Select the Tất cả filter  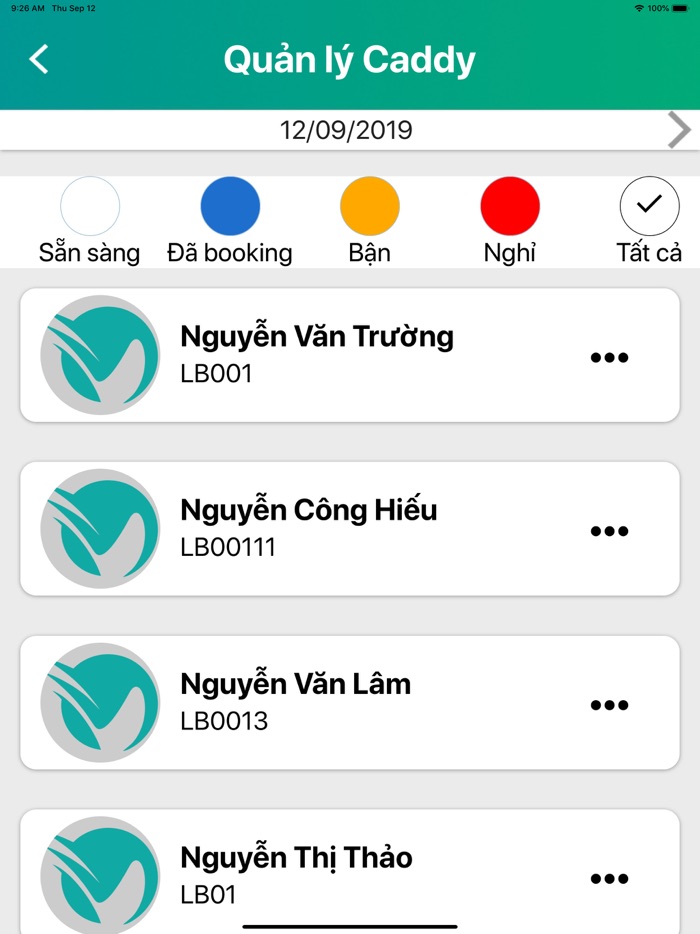click(x=649, y=207)
